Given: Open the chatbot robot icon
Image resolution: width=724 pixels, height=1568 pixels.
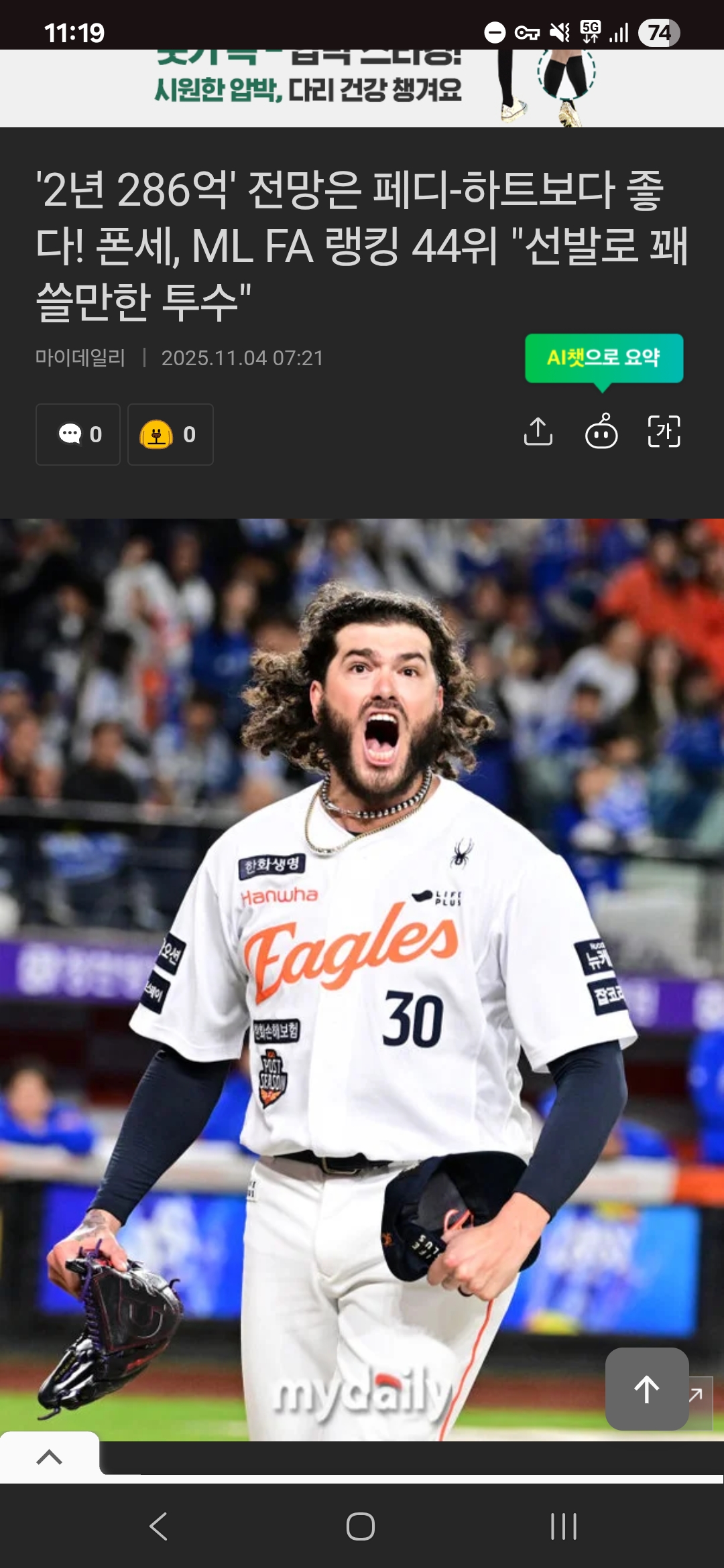Looking at the screenshot, I should pyautogui.click(x=601, y=432).
